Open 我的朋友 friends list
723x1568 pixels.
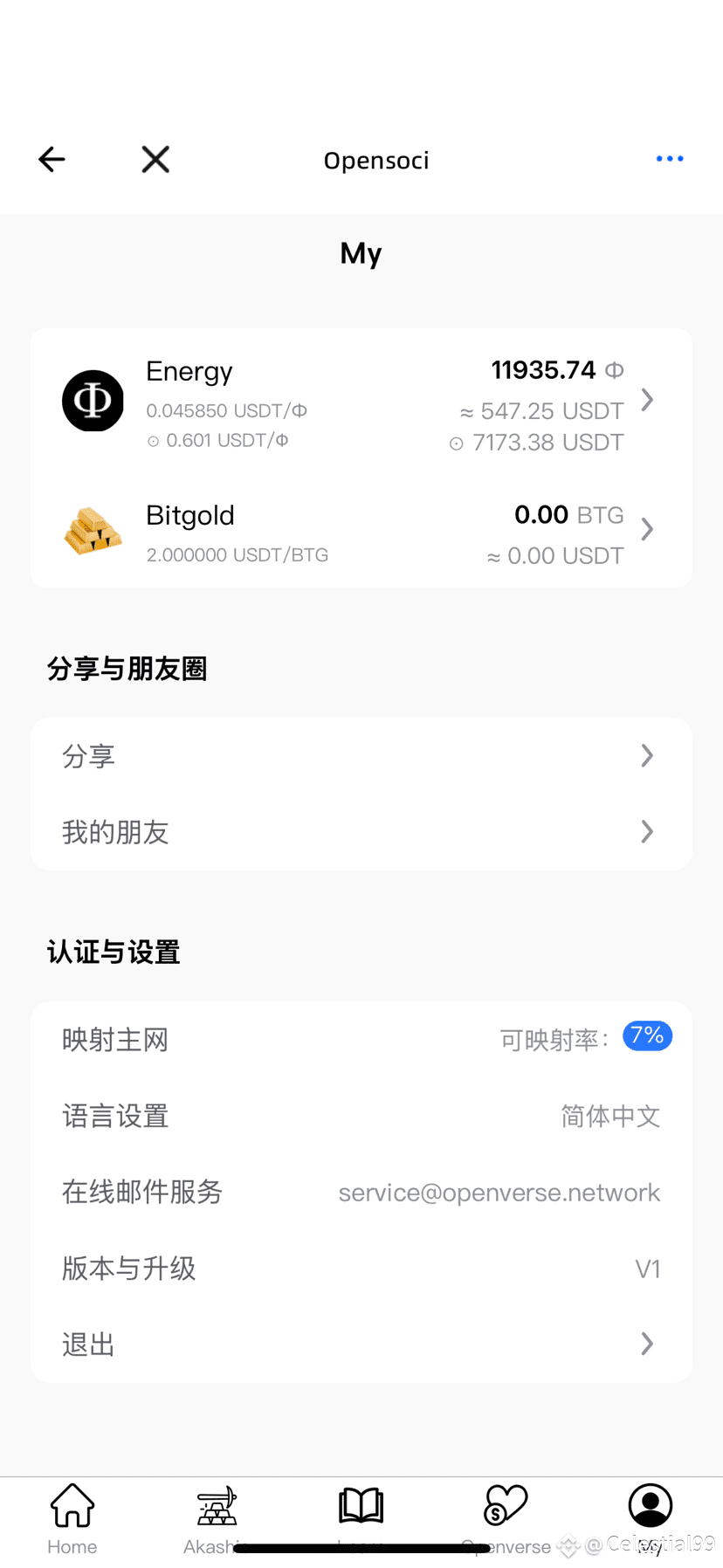[361, 832]
